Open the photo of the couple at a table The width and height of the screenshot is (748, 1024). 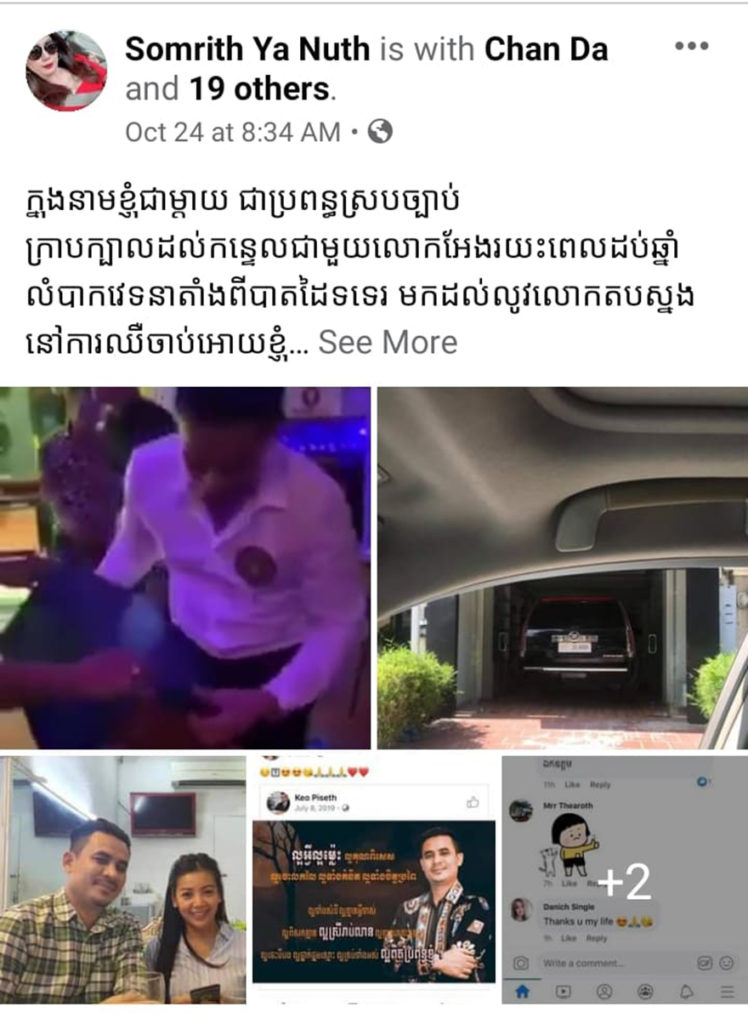click(122, 880)
